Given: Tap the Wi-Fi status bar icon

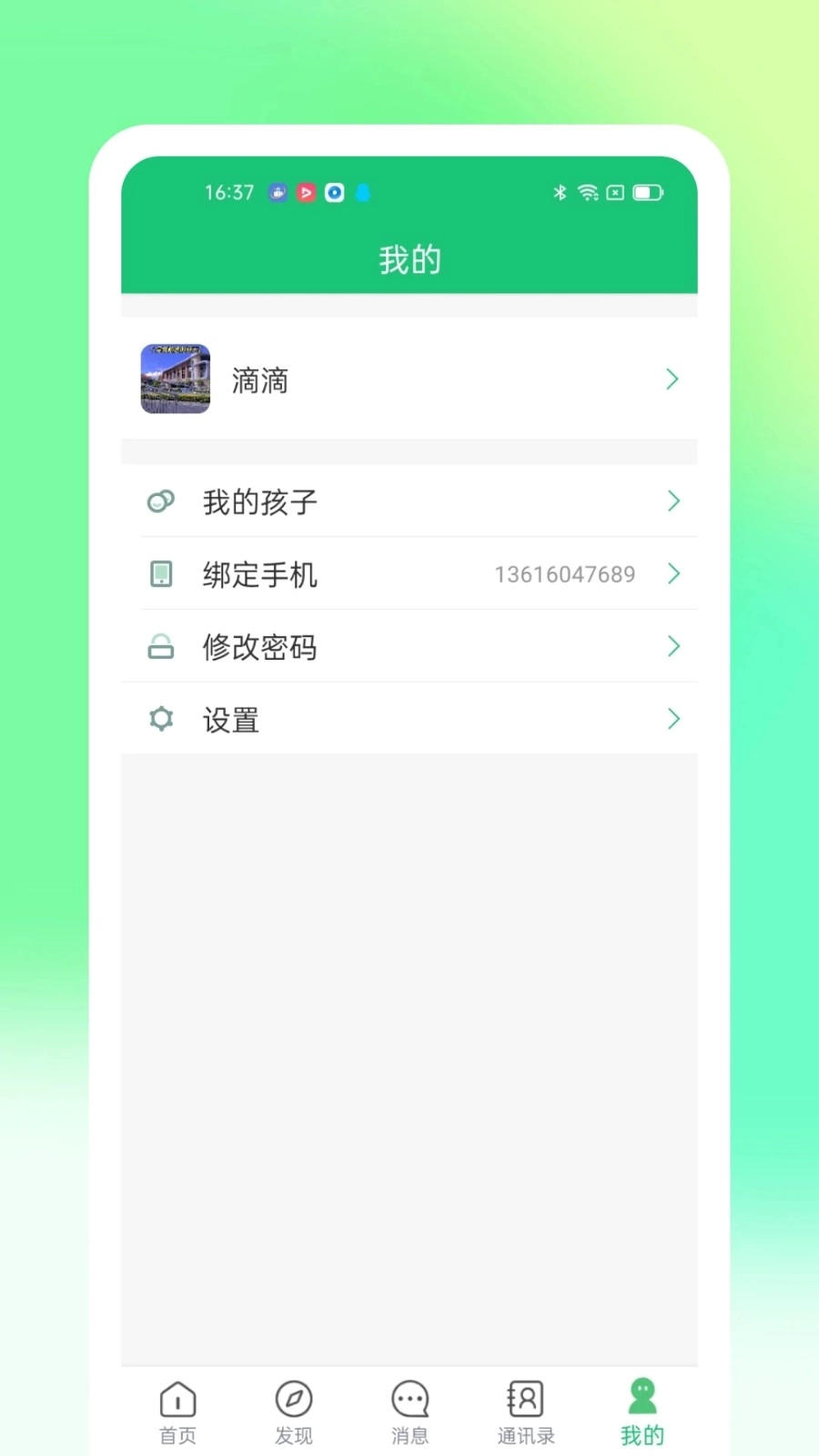Looking at the screenshot, I should (x=588, y=193).
